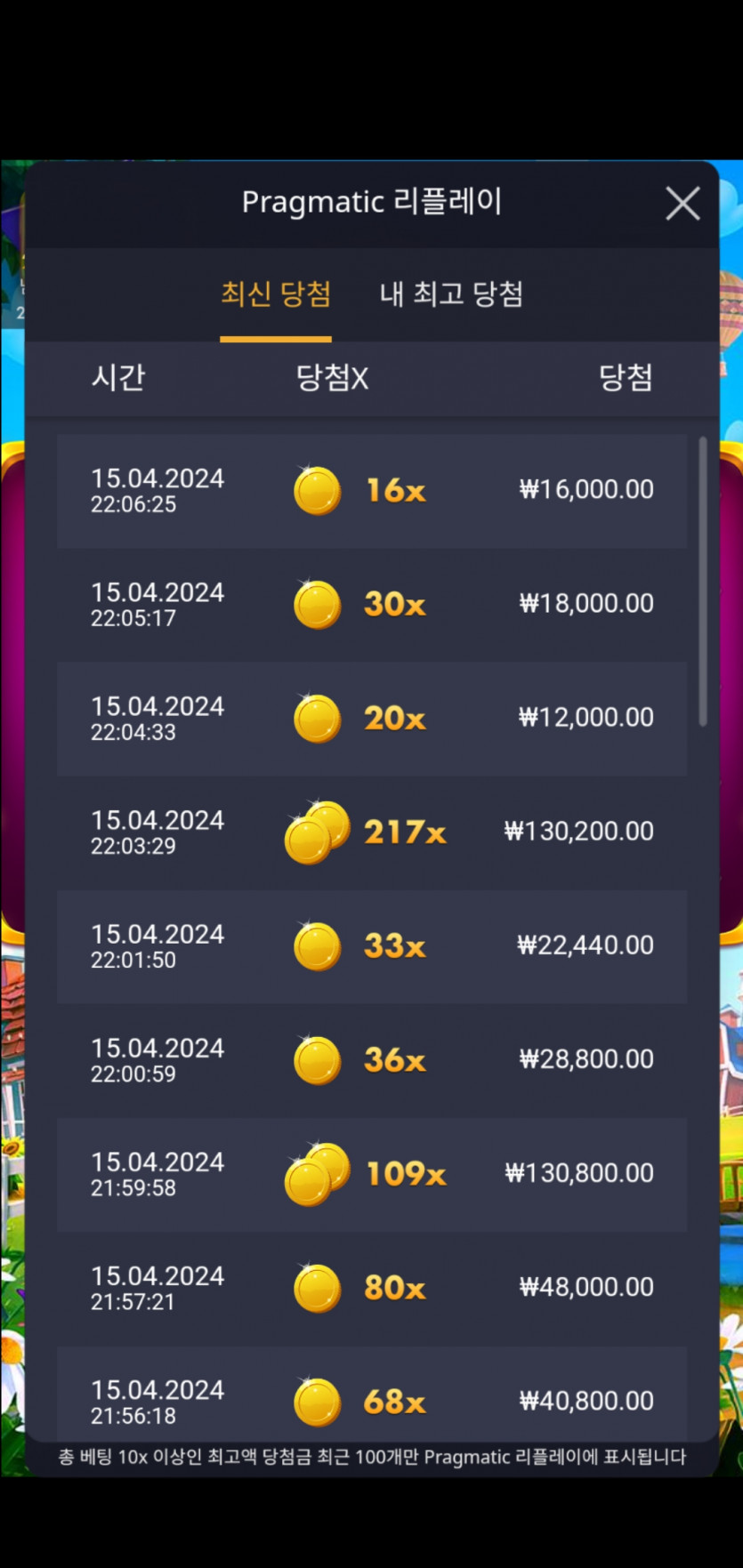Screen dimensions: 743x1568
Task: Open the 80x replay worth ₩48,000.00
Action: click(x=372, y=1288)
